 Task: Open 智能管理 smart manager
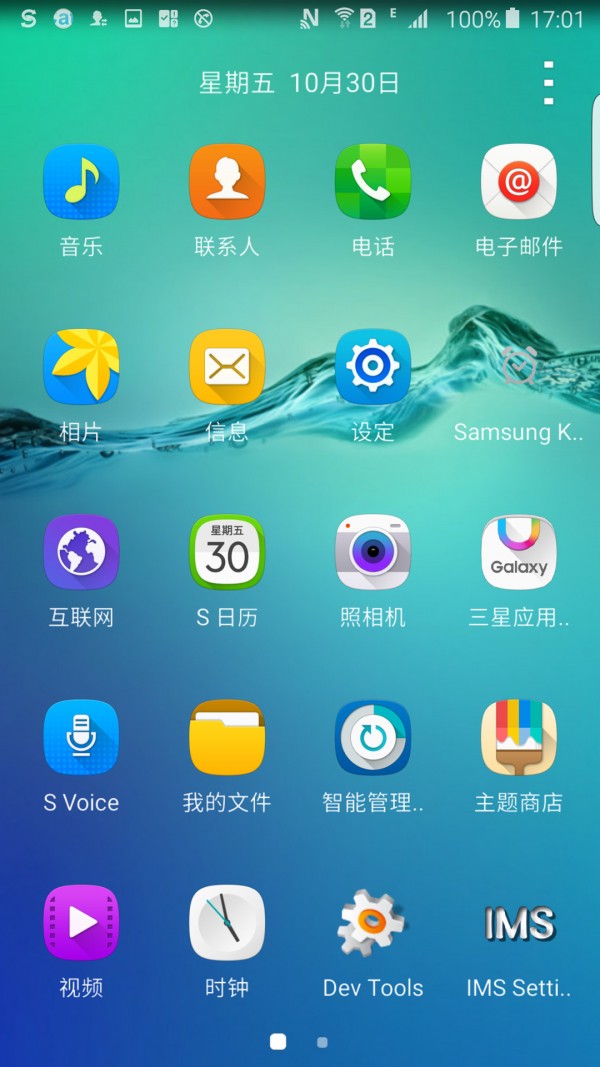373,737
